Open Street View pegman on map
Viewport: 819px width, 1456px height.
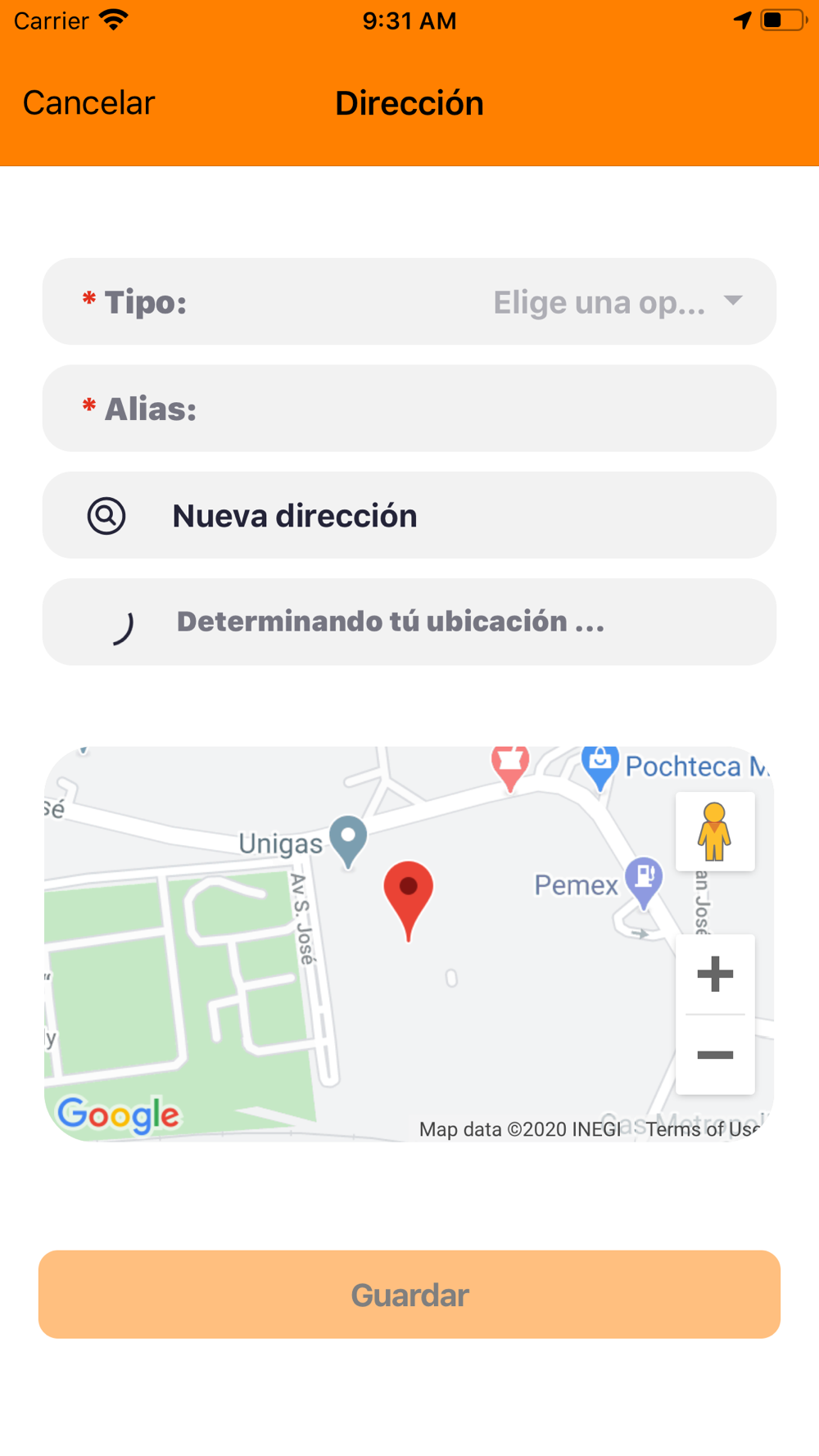[715, 831]
